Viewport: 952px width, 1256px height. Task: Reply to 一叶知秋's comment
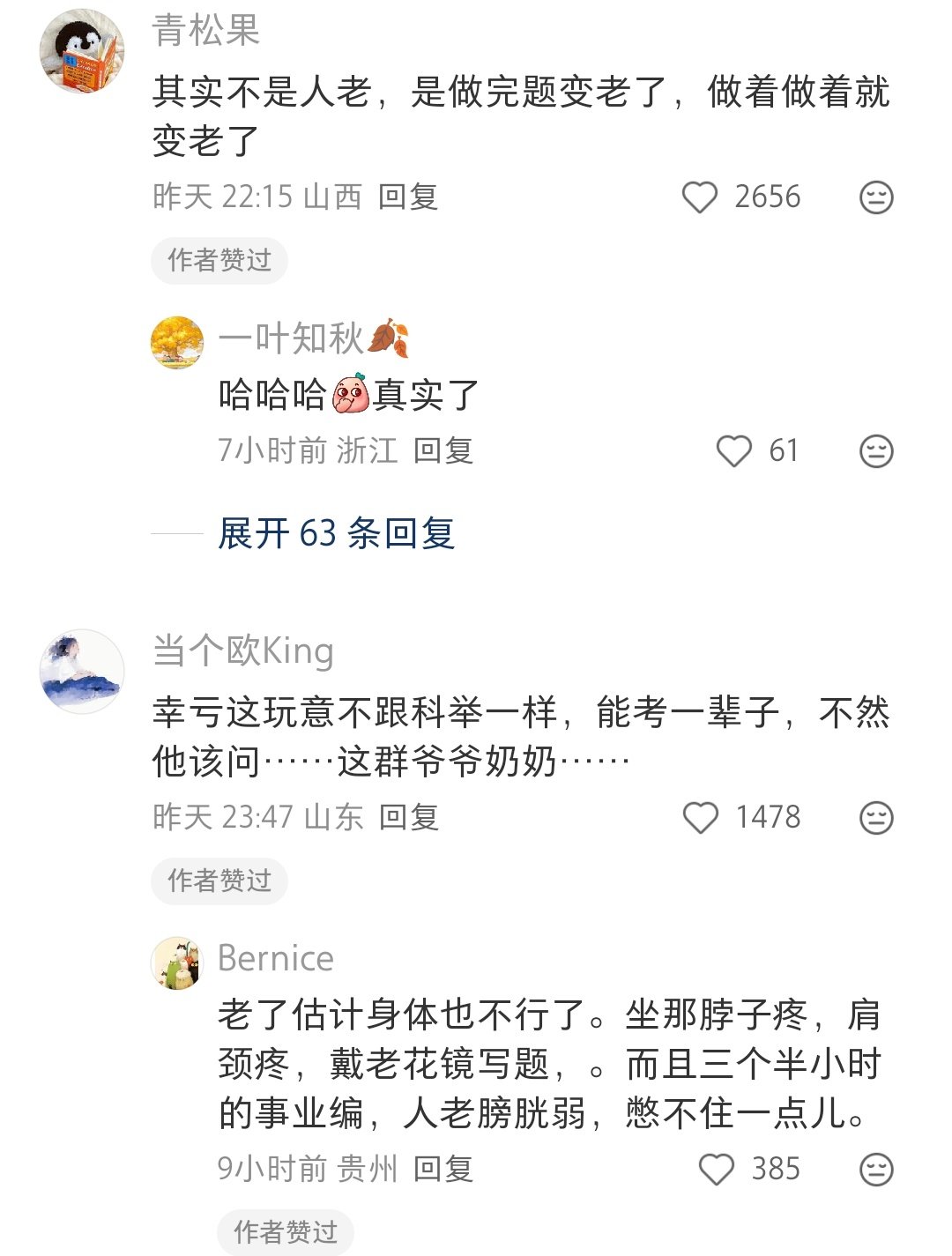(x=443, y=450)
